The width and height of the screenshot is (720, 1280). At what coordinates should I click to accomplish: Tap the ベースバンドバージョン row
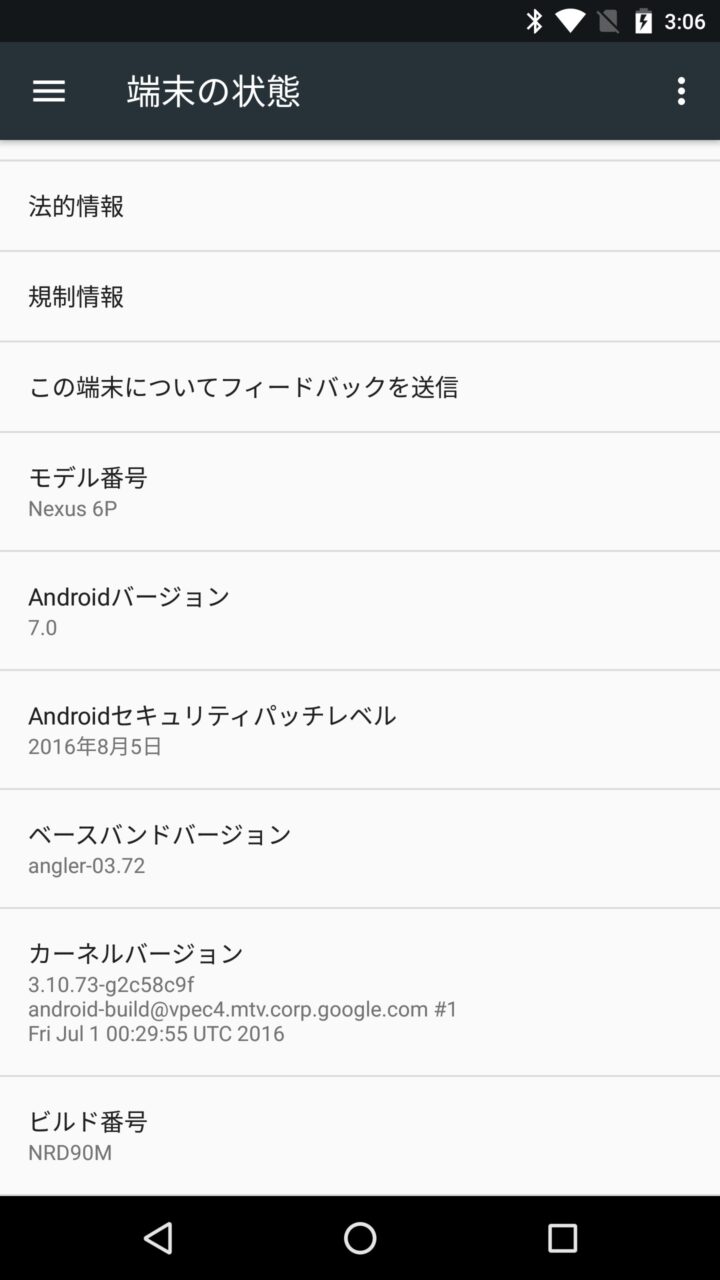pos(360,848)
